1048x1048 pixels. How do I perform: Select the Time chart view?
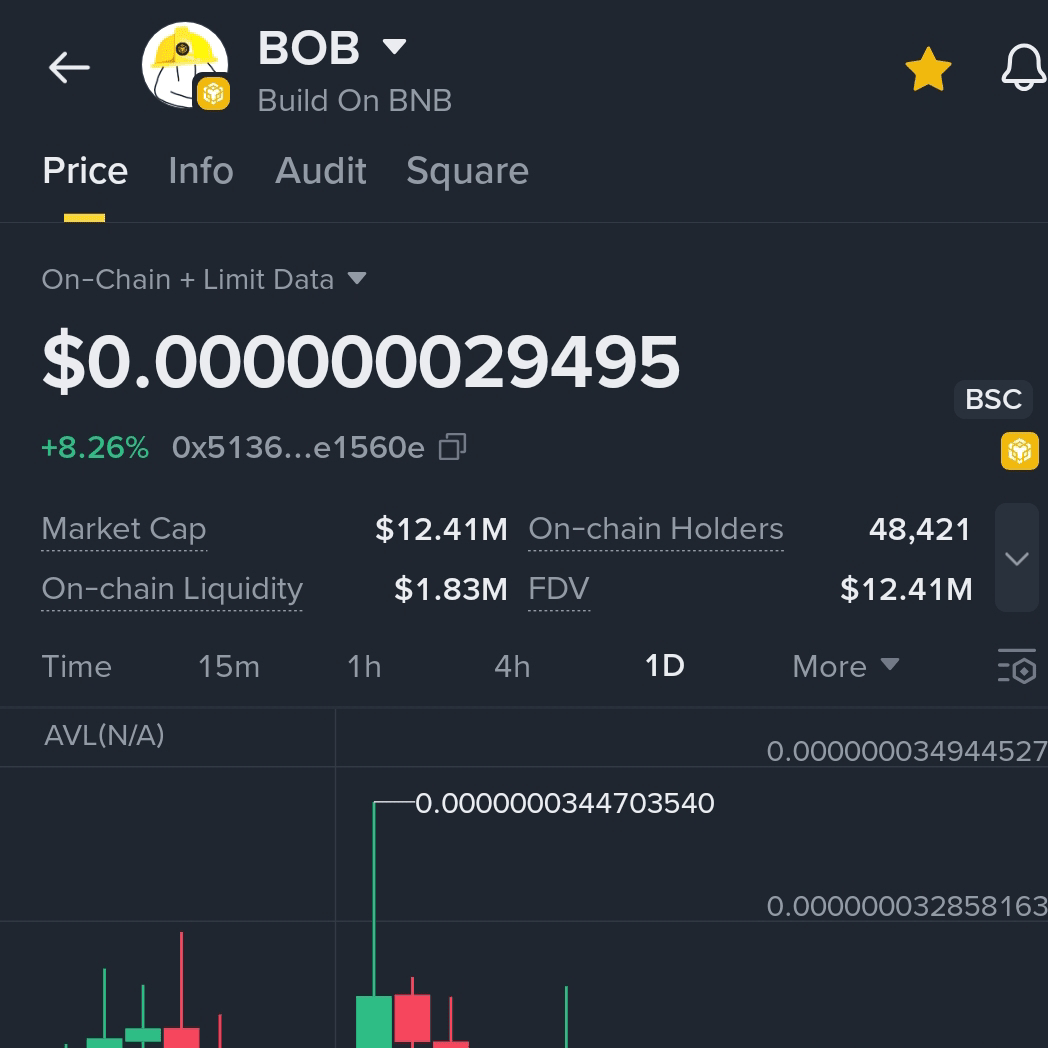(76, 666)
